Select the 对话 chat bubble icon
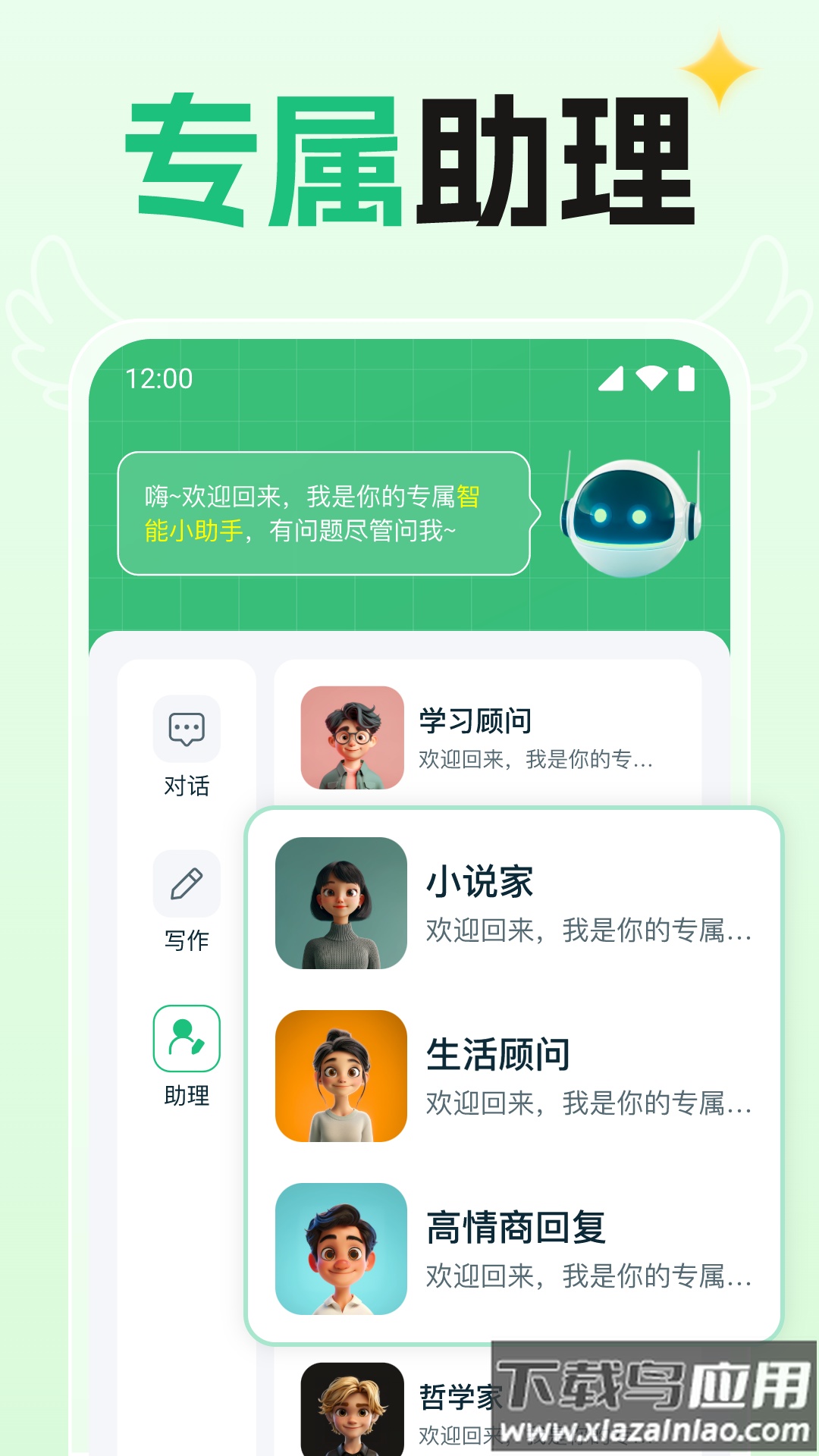Image resolution: width=819 pixels, height=1456 pixels. (186, 728)
